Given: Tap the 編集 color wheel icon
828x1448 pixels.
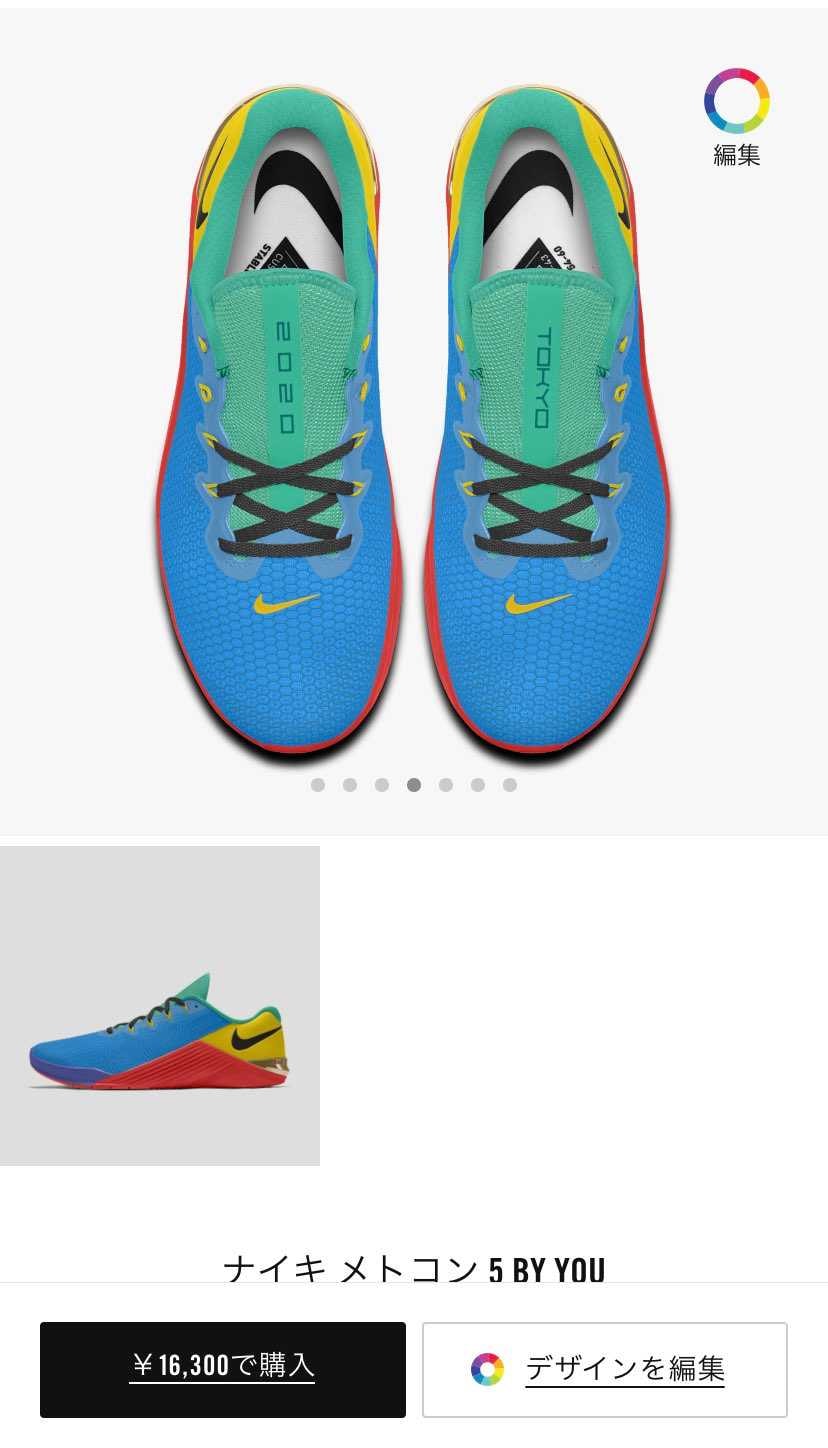Looking at the screenshot, I should [x=737, y=101].
